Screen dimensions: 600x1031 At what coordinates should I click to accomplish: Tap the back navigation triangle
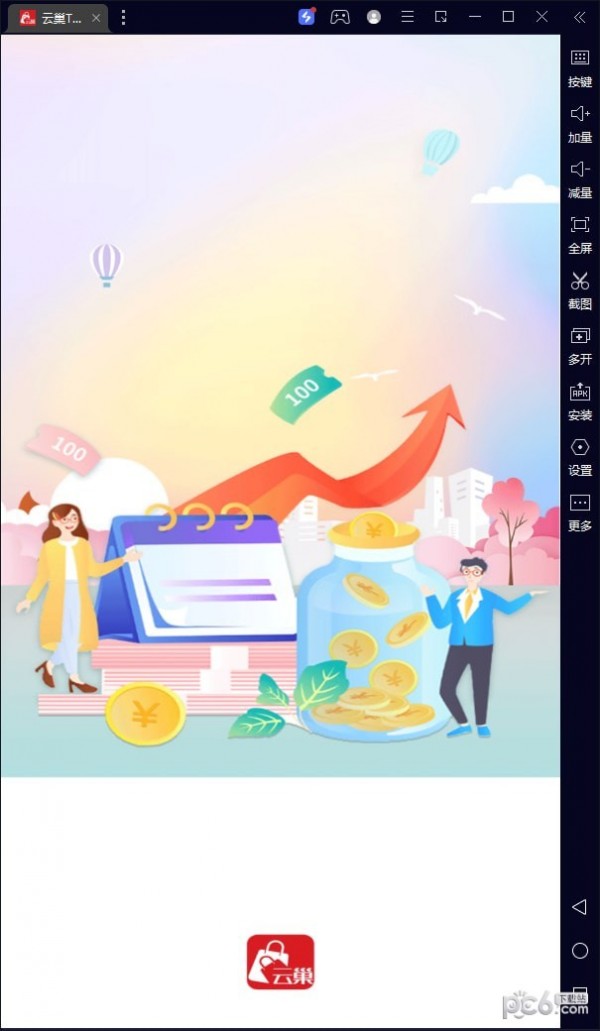[x=579, y=907]
